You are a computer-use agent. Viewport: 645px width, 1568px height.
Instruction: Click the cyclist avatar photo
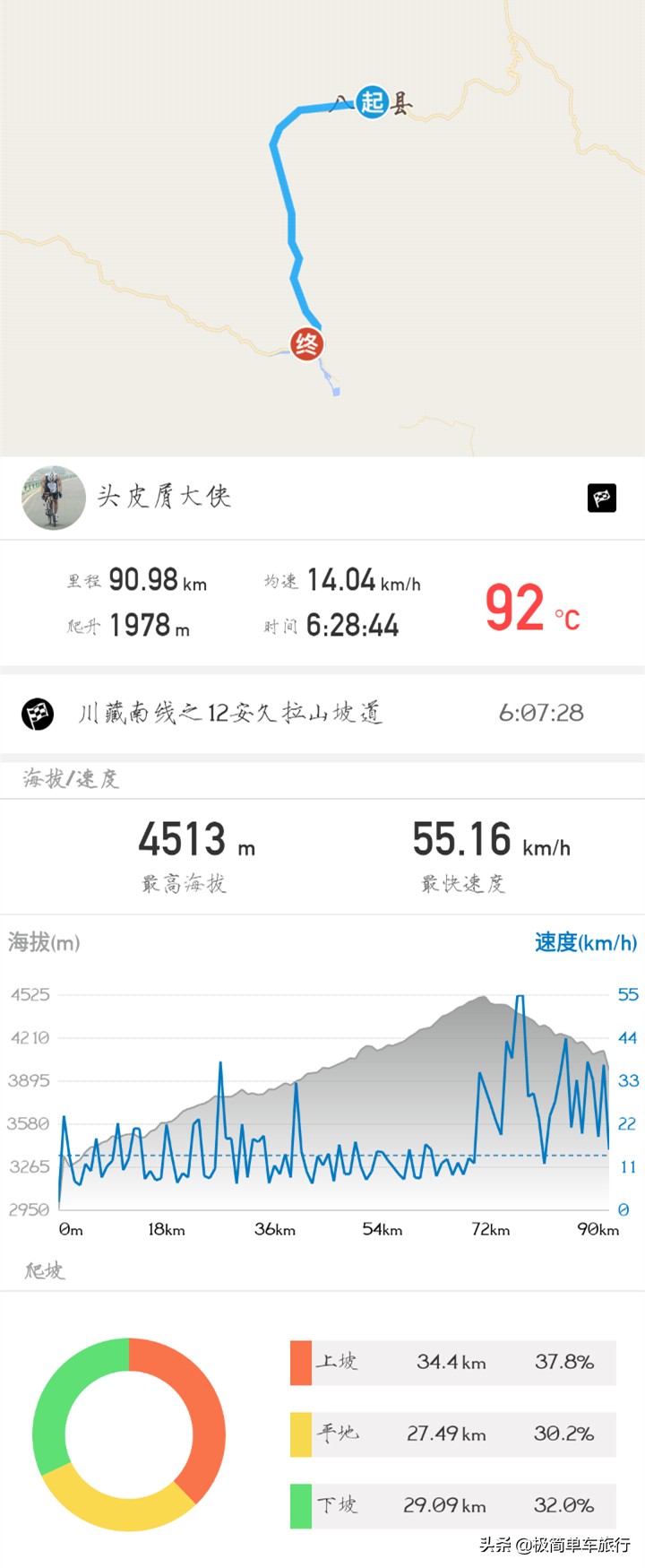(x=54, y=498)
